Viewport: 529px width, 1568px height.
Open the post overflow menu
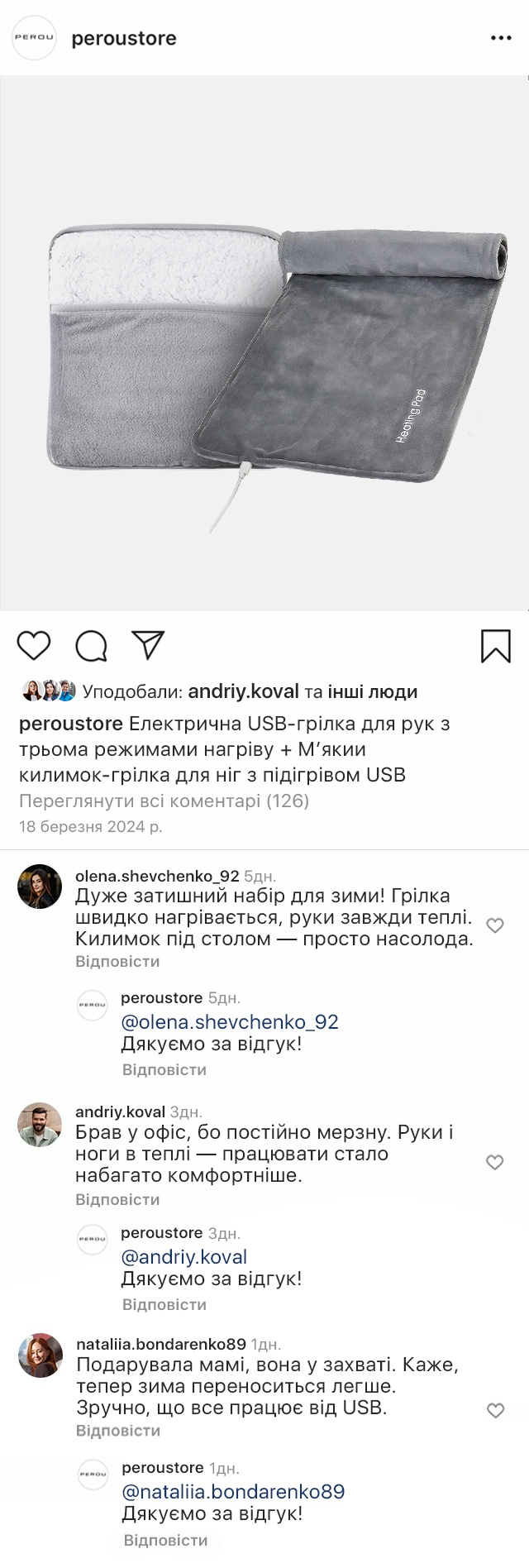click(501, 38)
